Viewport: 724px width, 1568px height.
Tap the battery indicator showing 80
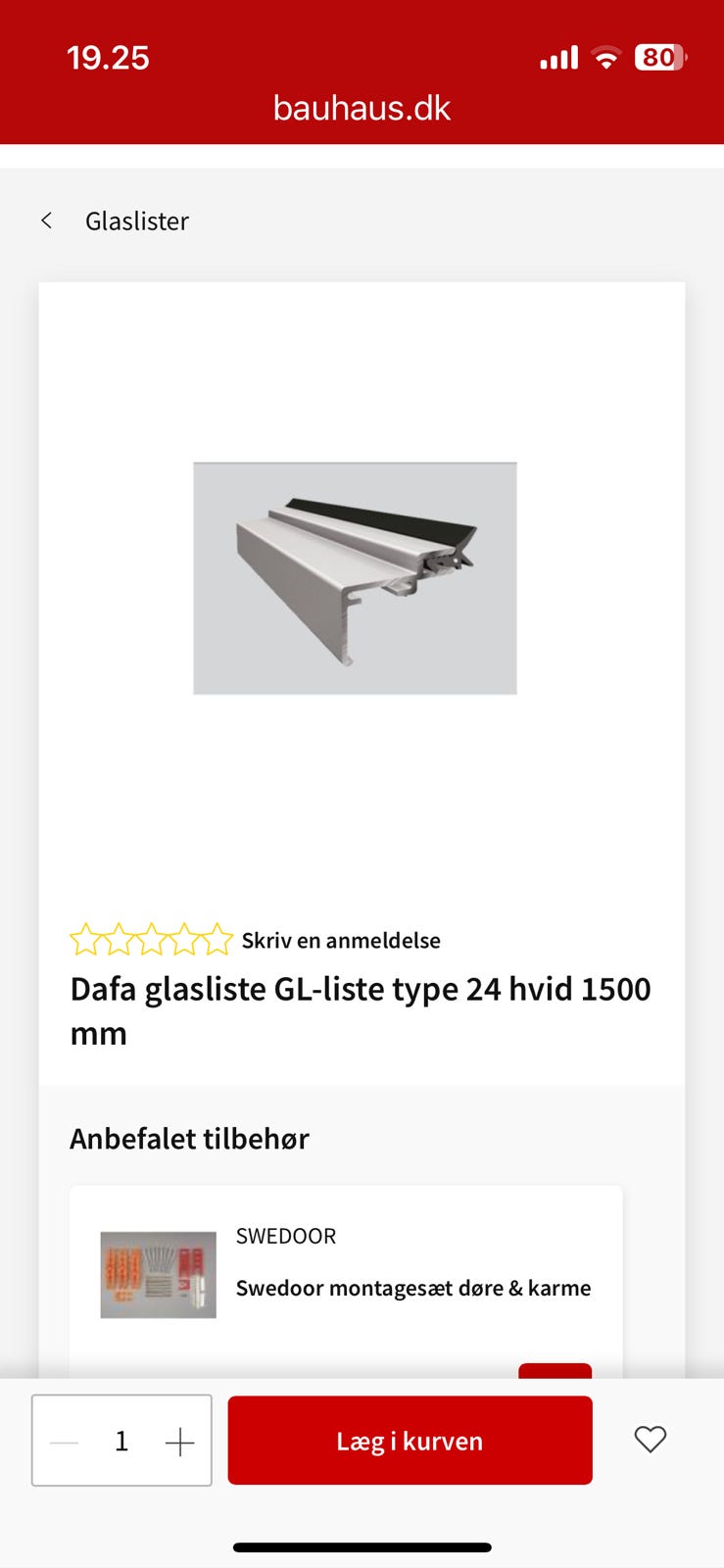point(660,58)
